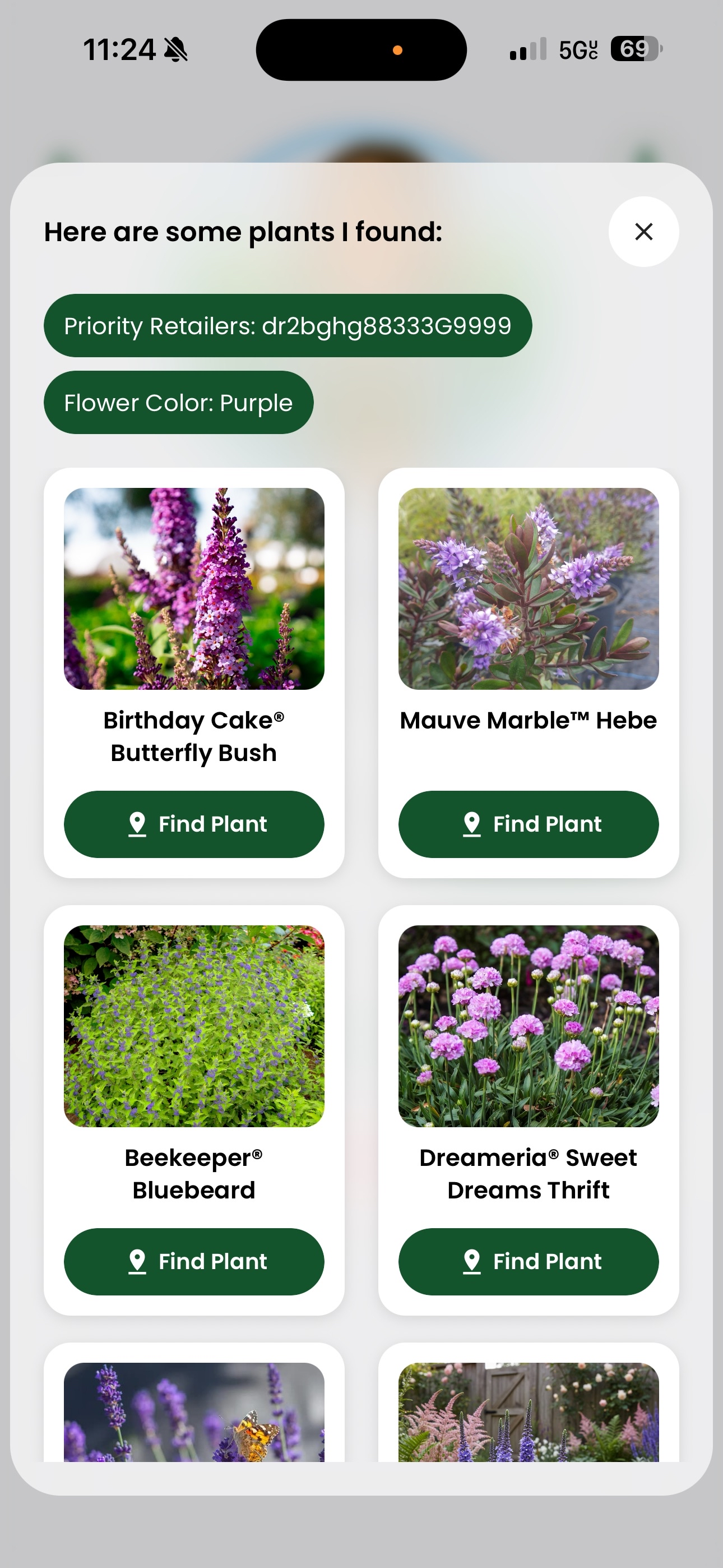The height and width of the screenshot is (1568, 723).
Task: Tap the cellular signal bars icon
Action: 527,49
